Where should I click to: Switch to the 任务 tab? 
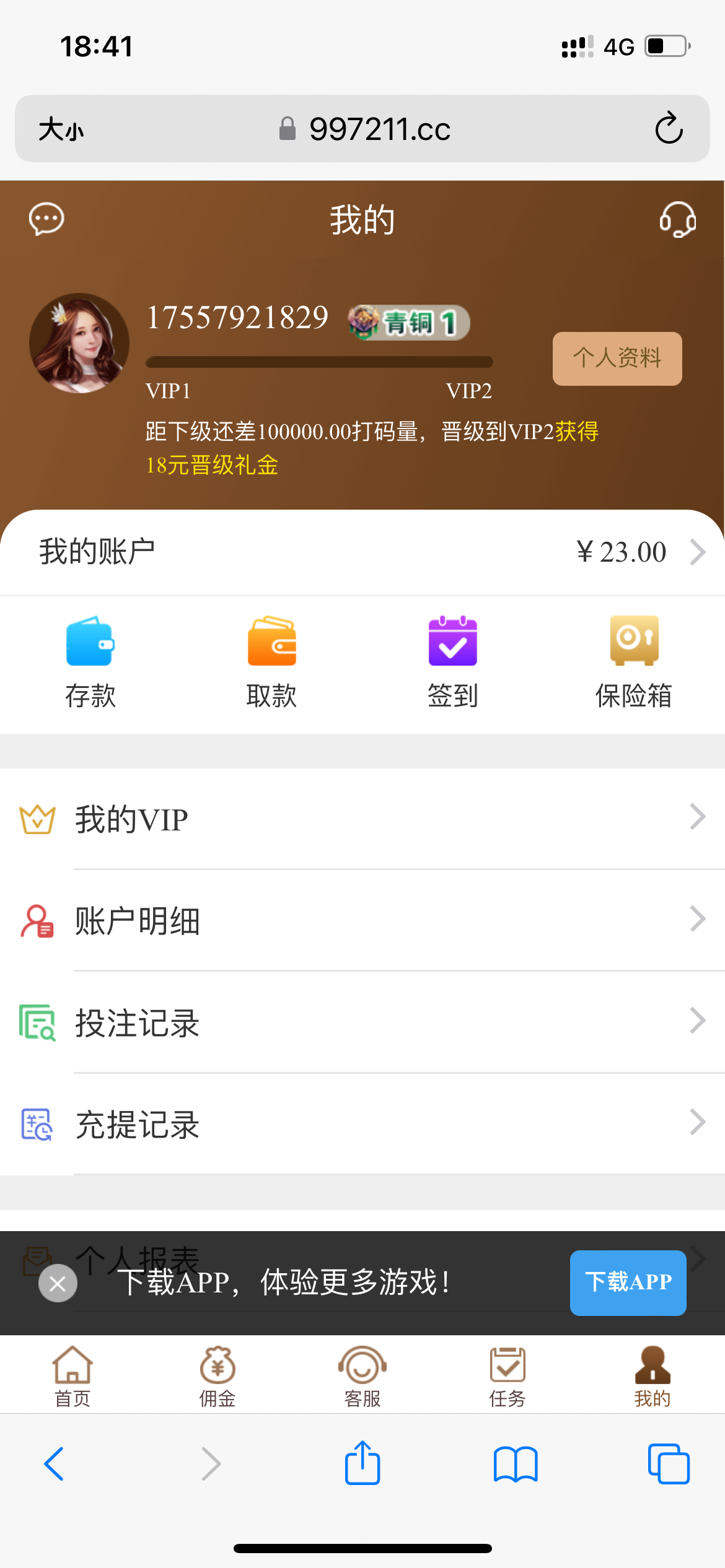(507, 1376)
